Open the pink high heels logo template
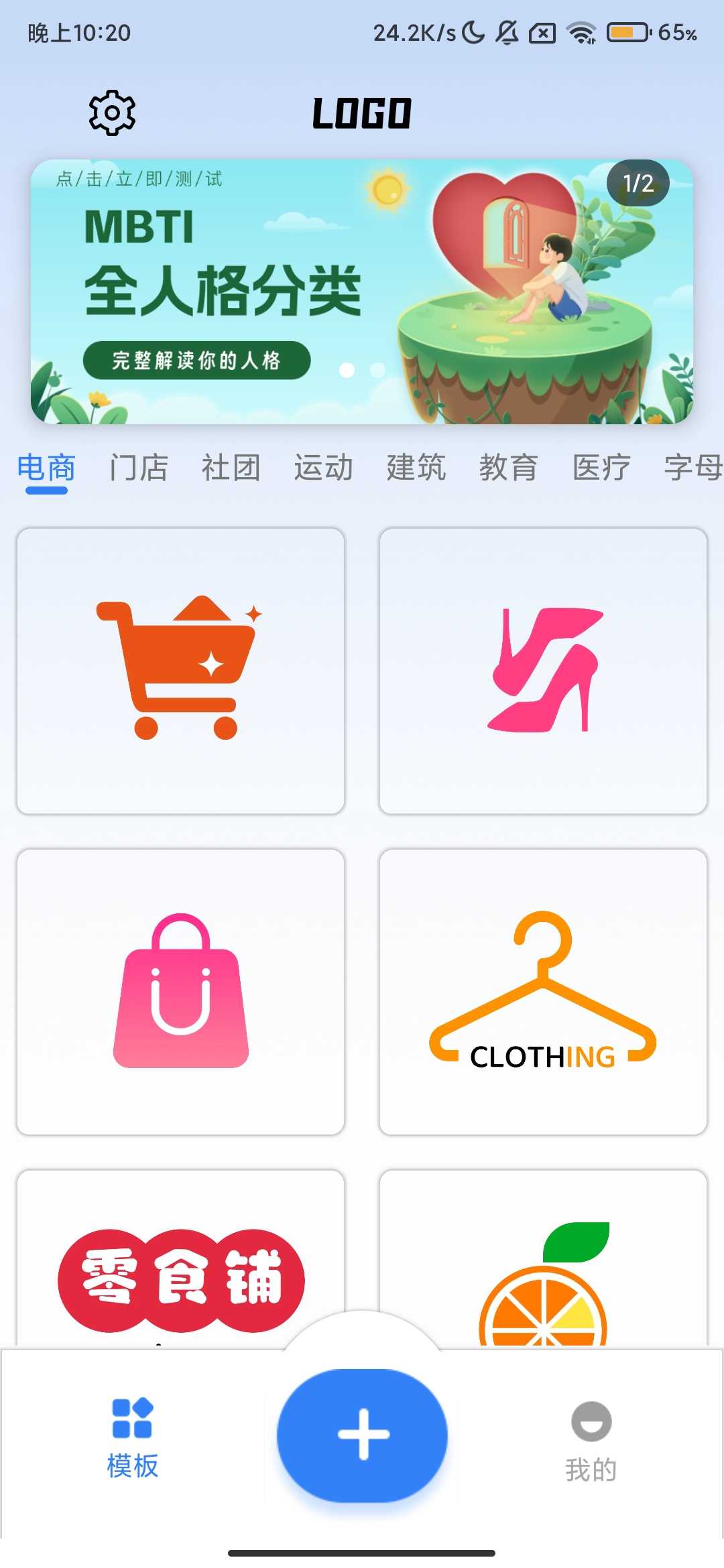Image resolution: width=724 pixels, height=1568 pixels. coord(543,671)
